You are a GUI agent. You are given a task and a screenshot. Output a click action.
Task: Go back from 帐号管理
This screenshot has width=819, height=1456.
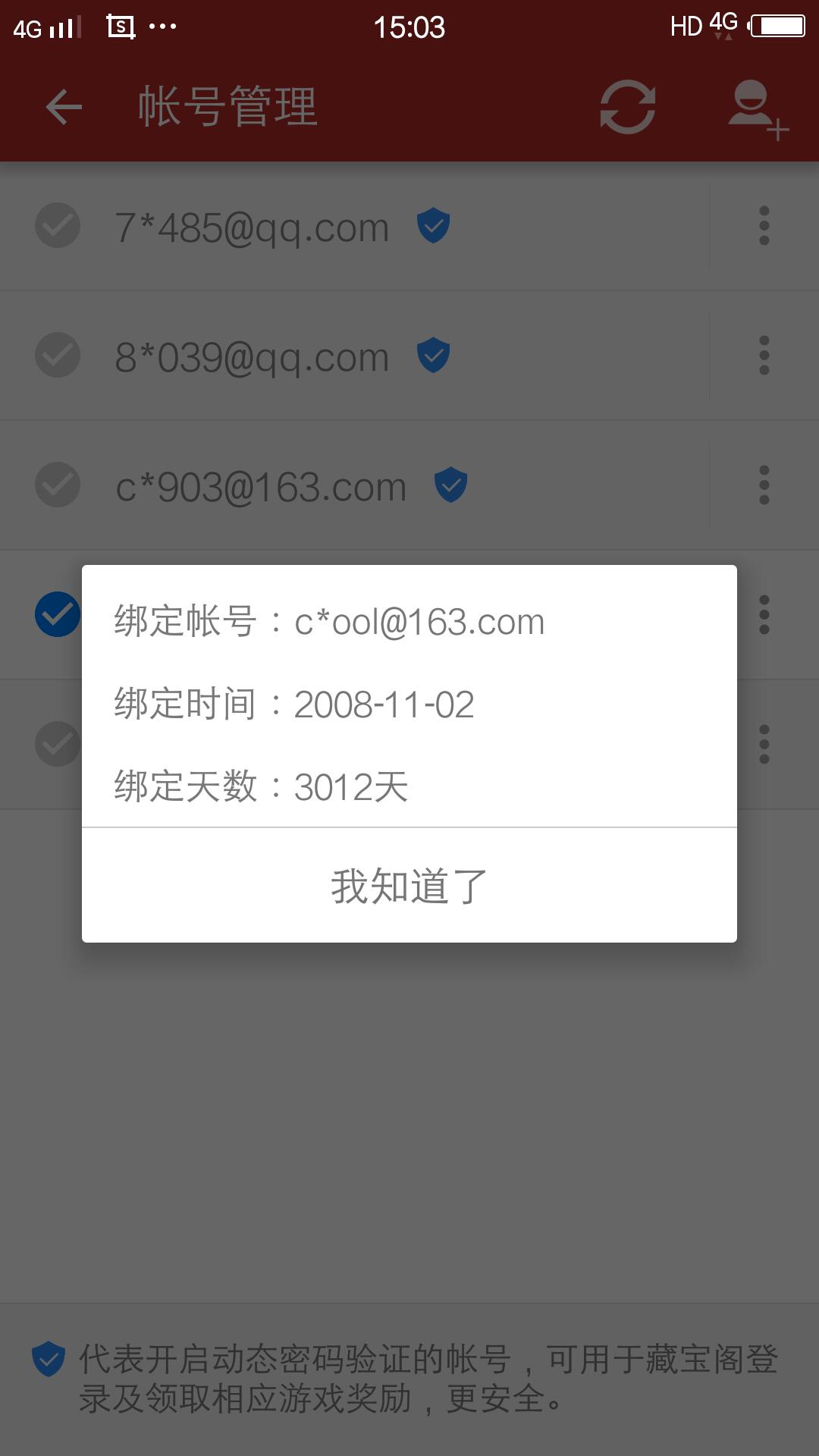pos(64,107)
